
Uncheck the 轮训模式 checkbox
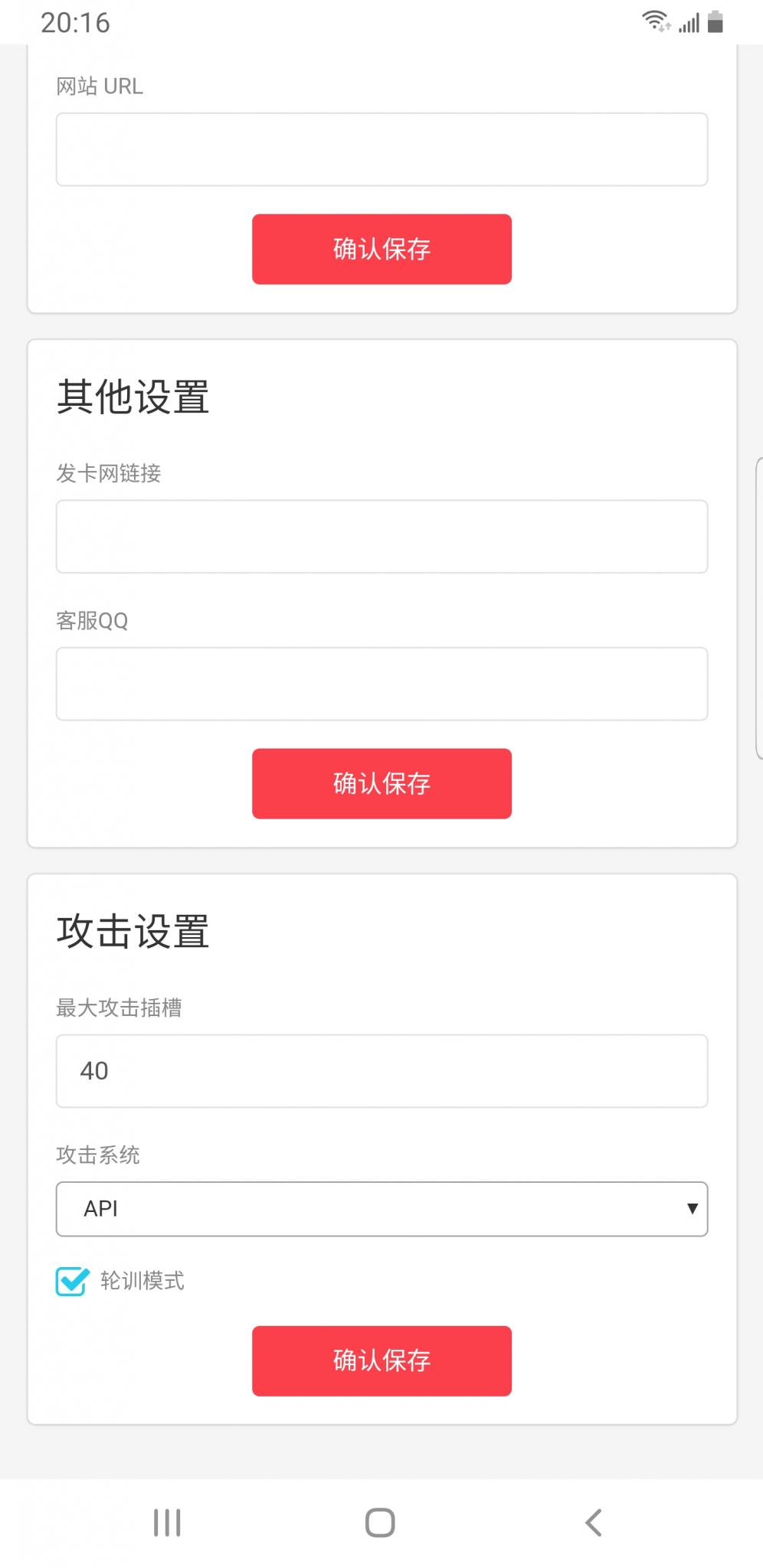click(72, 1281)
